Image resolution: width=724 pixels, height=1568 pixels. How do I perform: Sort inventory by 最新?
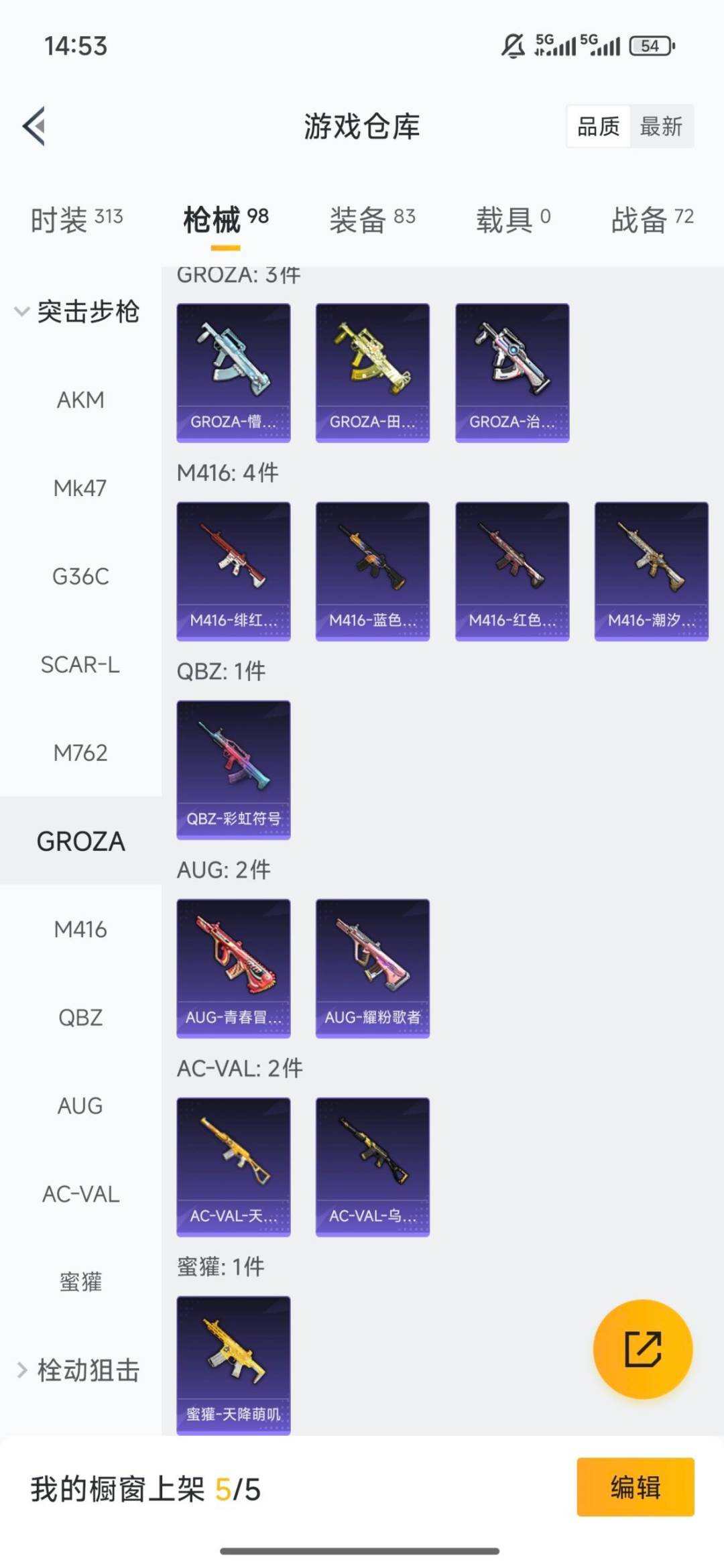(x=661, y=126)
